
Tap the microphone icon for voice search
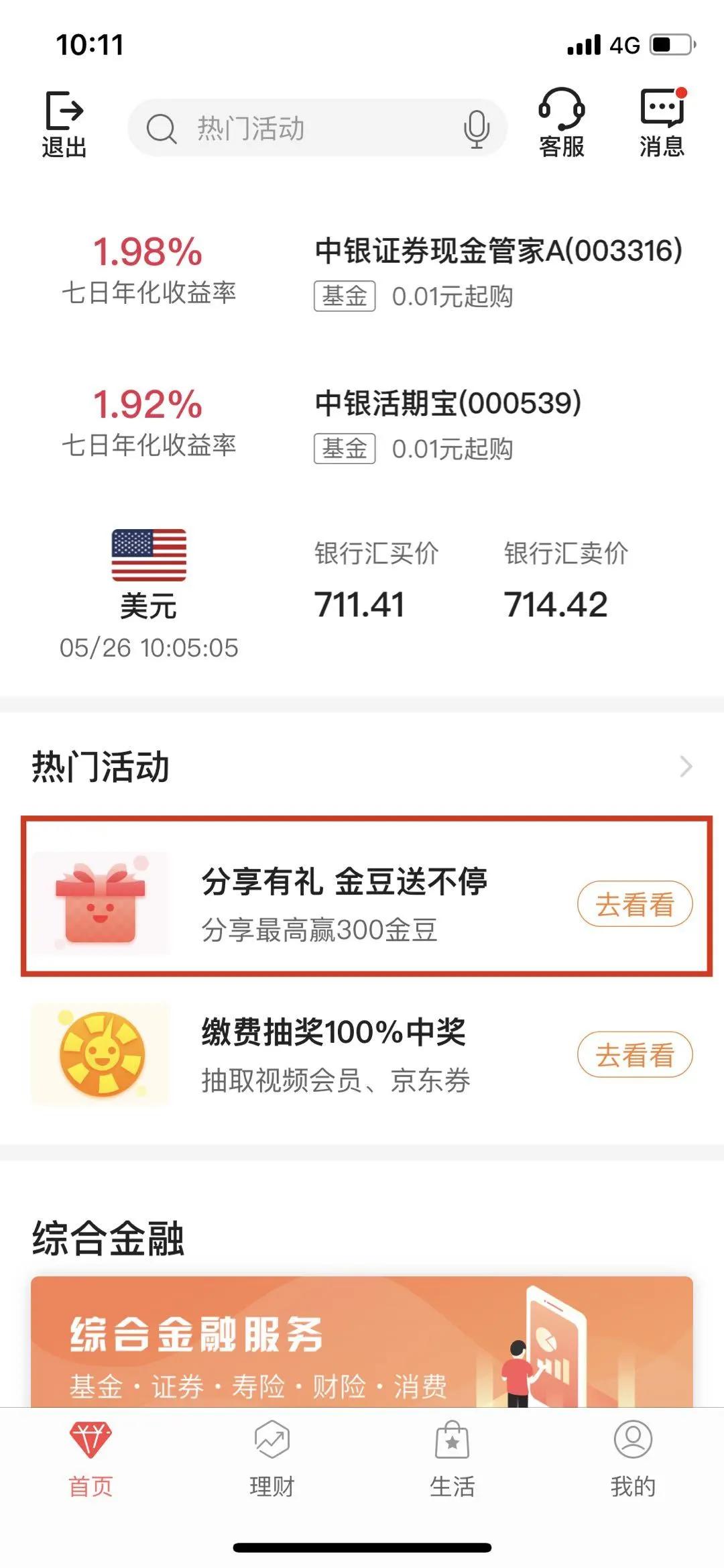pyautogui.click(x=476, y=129)
